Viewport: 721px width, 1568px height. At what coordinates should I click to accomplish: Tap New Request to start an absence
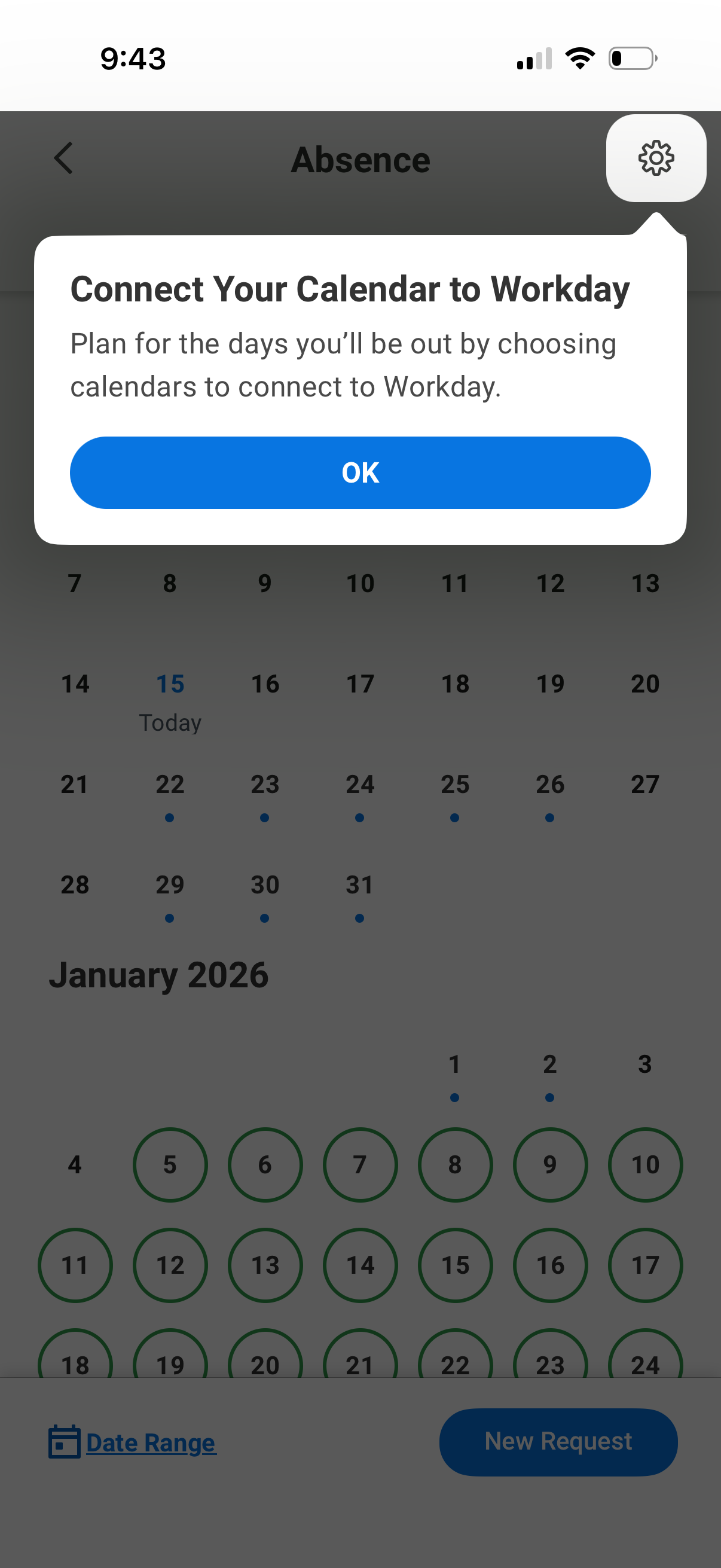pos(557,1442)
